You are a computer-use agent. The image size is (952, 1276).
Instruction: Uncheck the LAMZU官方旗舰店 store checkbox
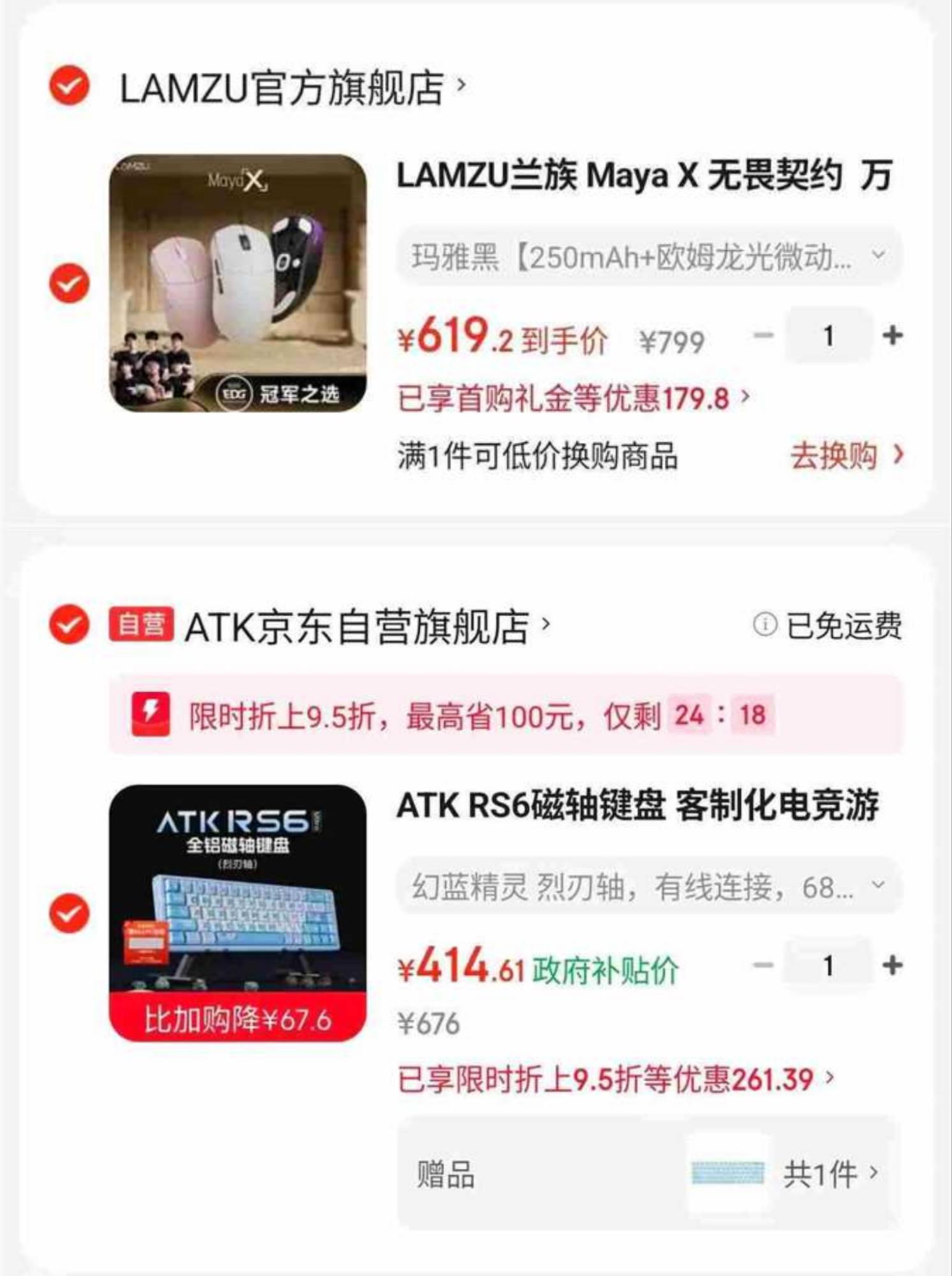70,85
